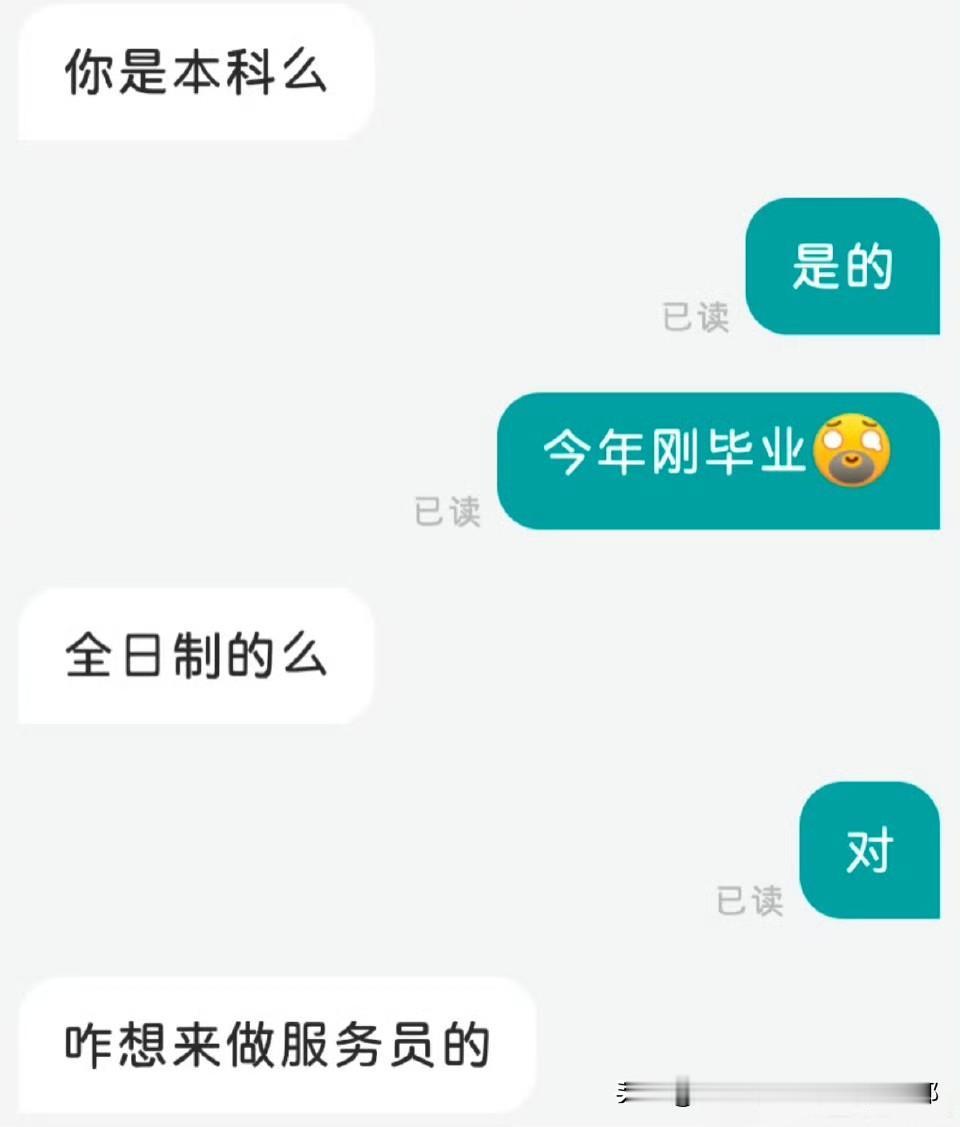Click the last green reply bubble
The image size is (960, 1127).
point(870,852)
